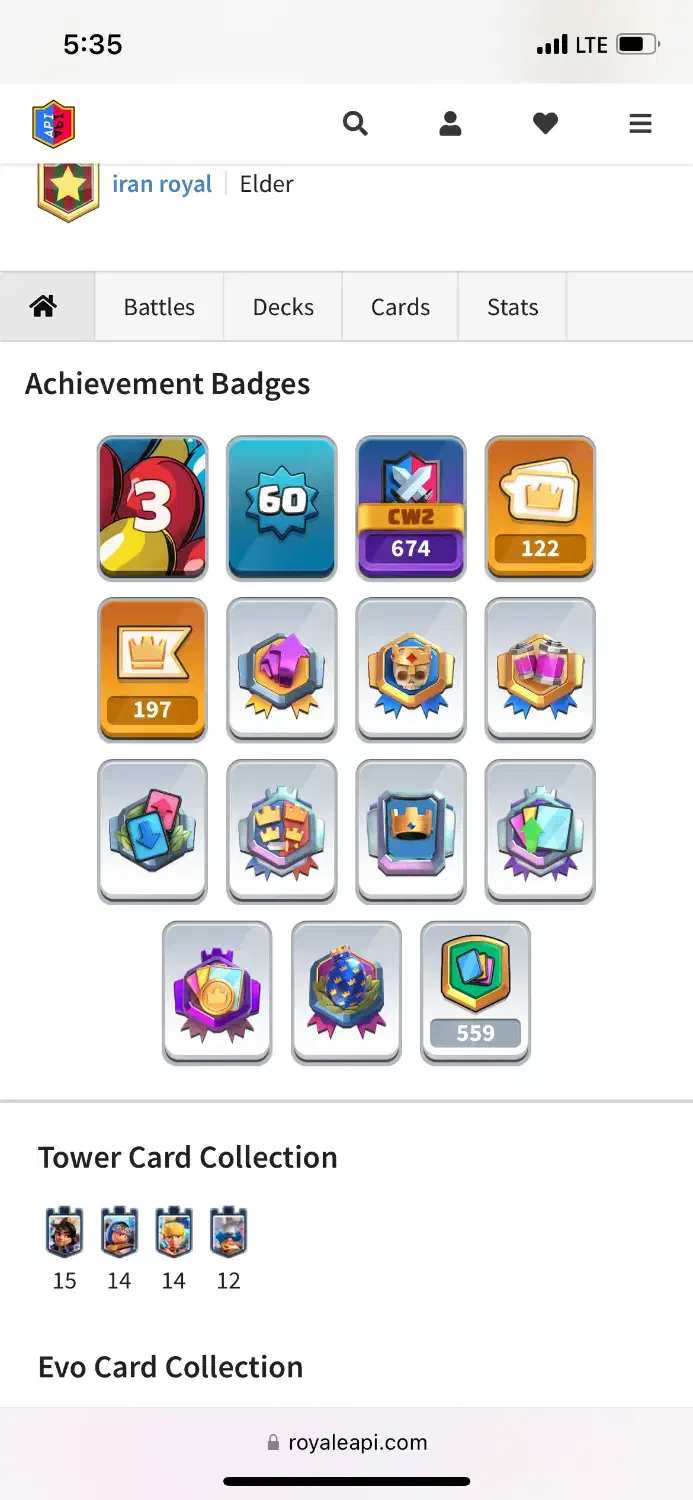Switch to the Stats tab
Viewport: 693px width, 1500px height.
512,307
